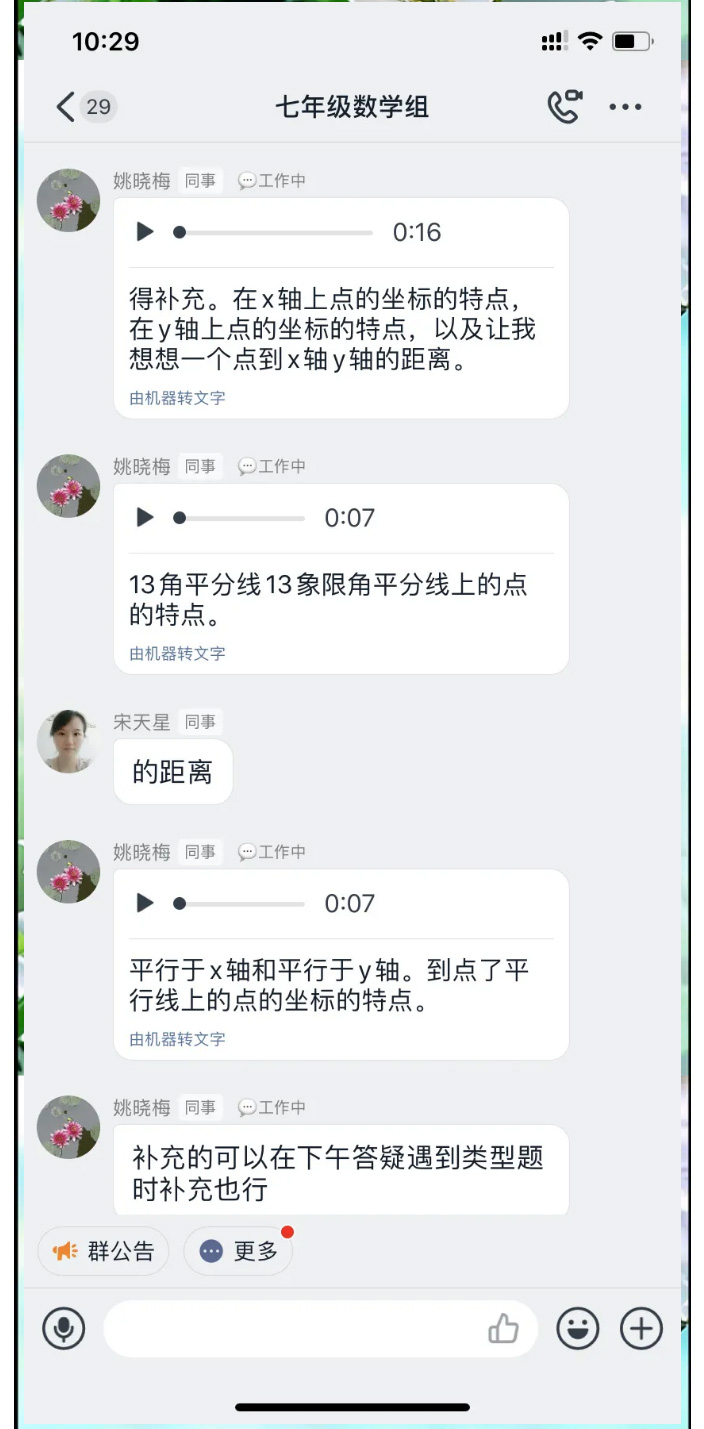Send a thumbs-up reaction
The image size is (704, 1429).
pos(503,1329)
